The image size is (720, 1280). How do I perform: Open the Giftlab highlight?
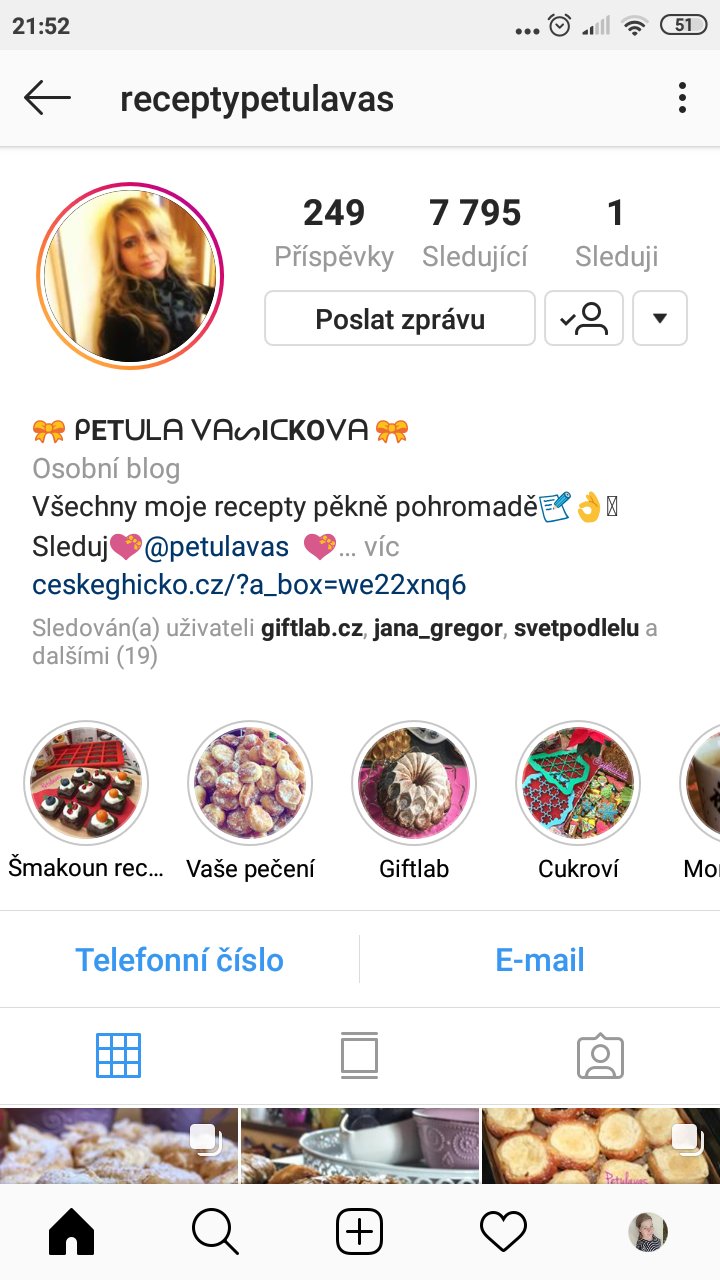tap(414, 783)
